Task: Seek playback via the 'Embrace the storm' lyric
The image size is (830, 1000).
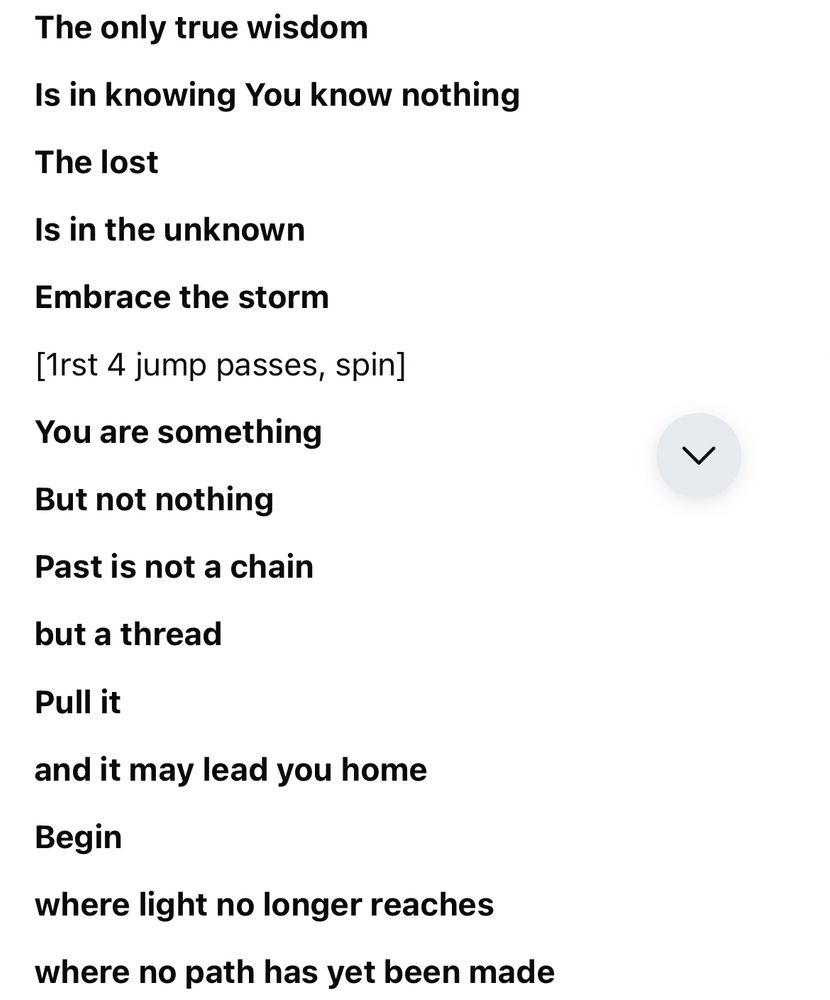Action: (181, 296)
